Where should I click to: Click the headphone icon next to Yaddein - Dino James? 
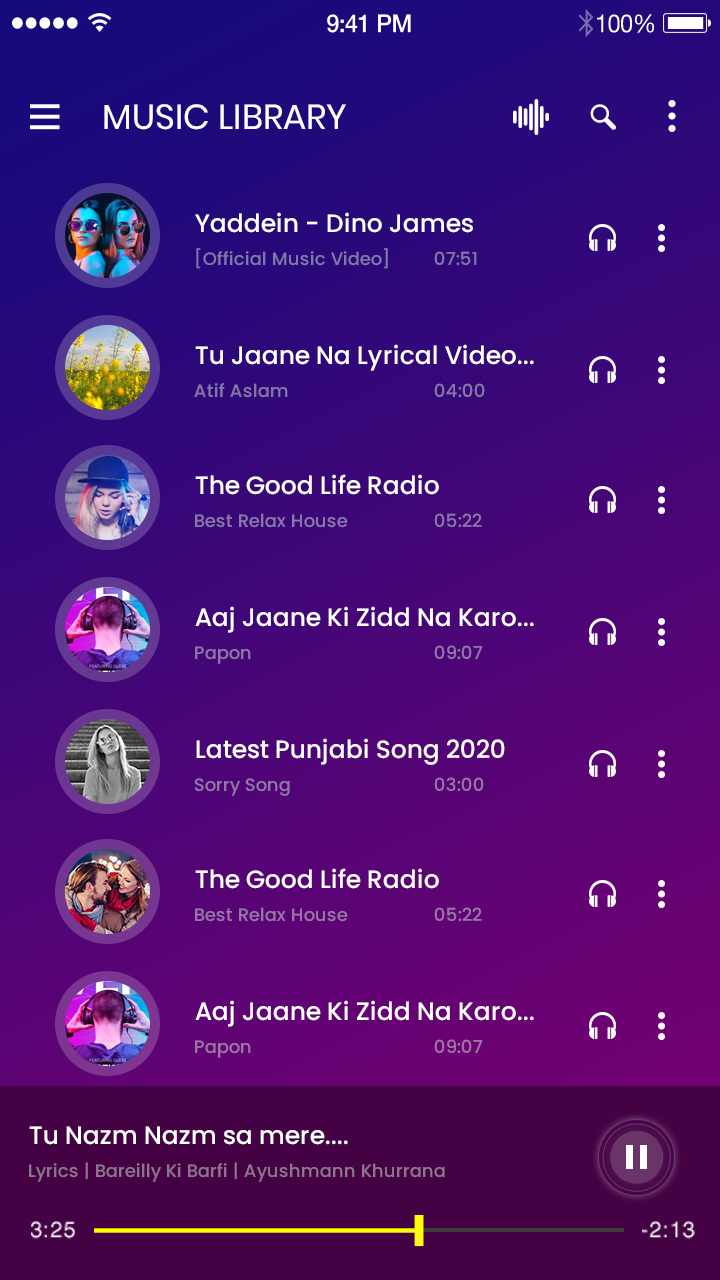coord(602,238)
